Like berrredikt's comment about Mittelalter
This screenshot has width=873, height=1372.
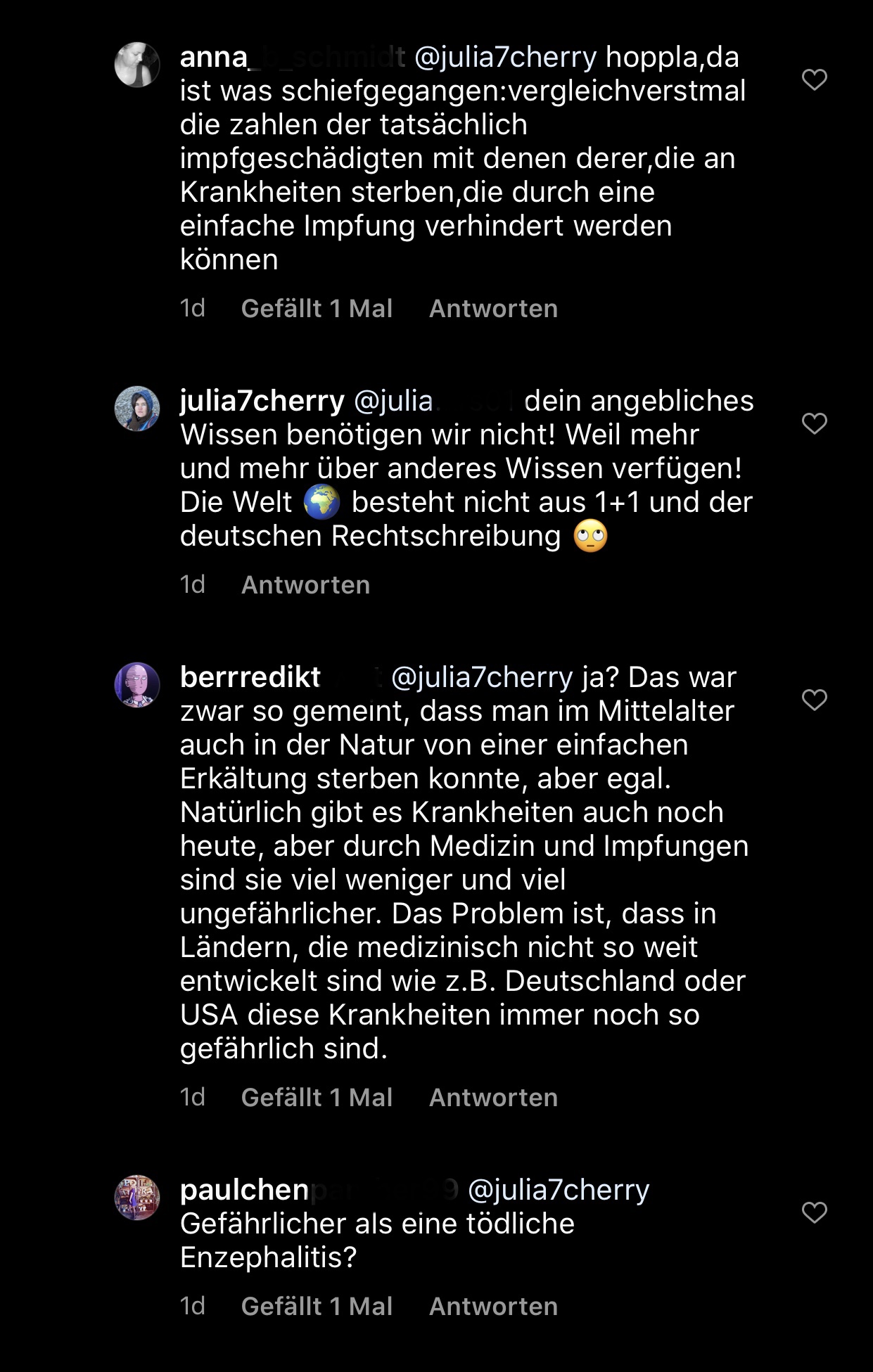click(x=814, y=700)
